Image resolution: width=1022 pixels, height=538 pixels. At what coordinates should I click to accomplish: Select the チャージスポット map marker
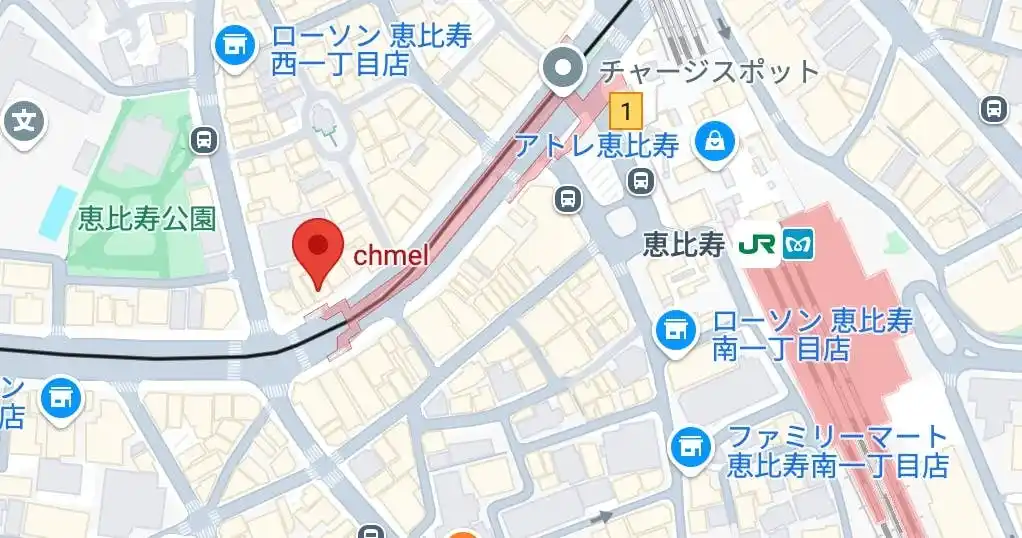coord(563,69)
